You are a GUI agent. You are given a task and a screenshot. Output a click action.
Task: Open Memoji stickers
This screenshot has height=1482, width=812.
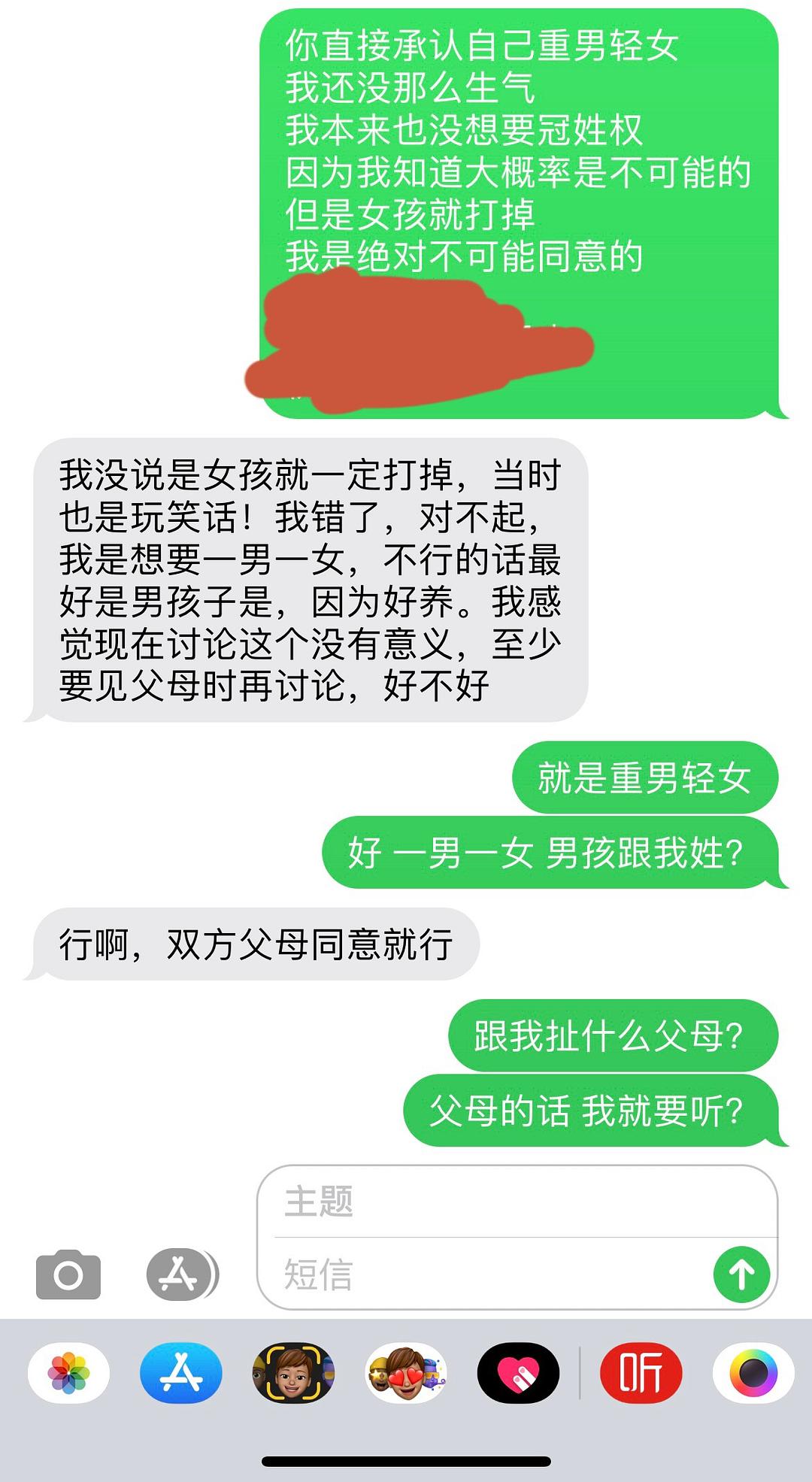[x=406, y=1373]
